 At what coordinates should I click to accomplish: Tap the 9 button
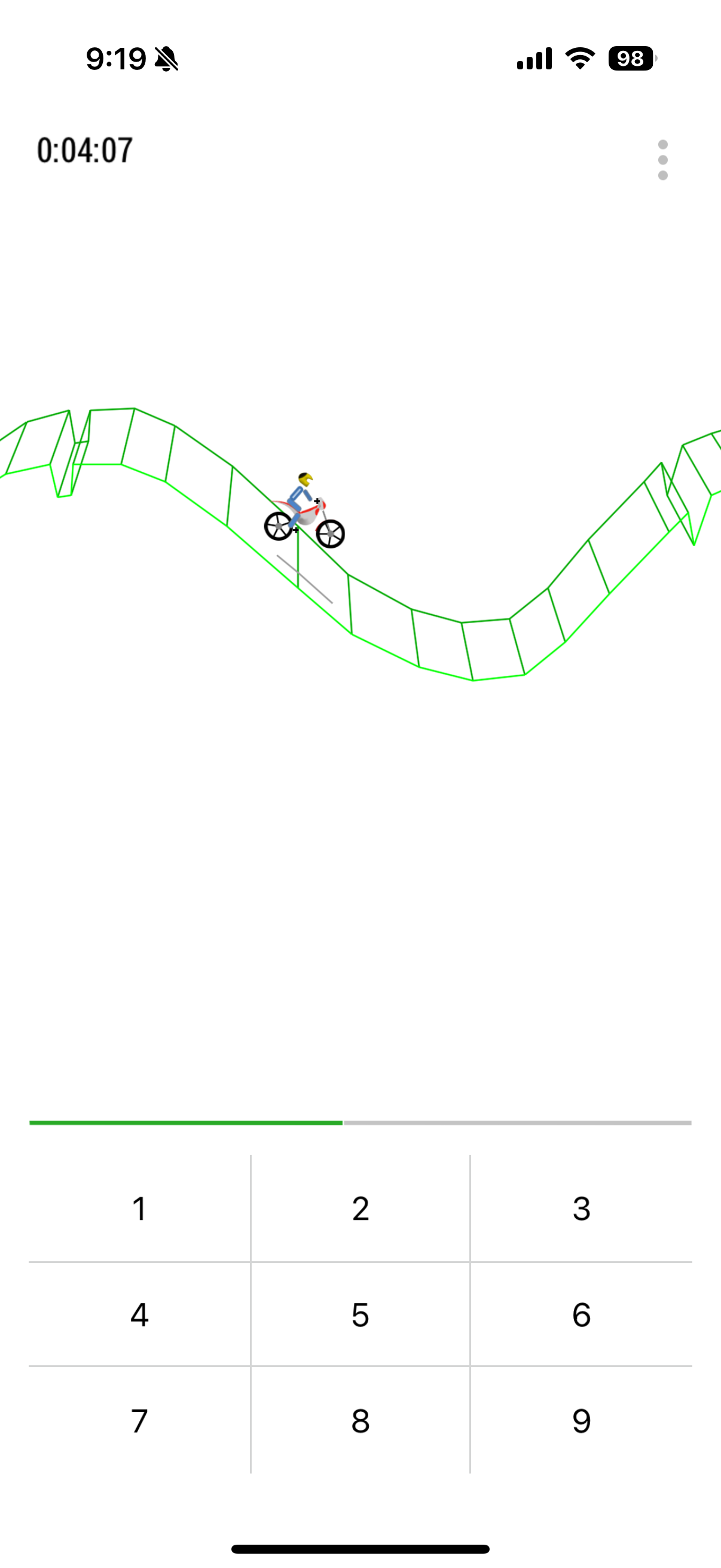581,1421
